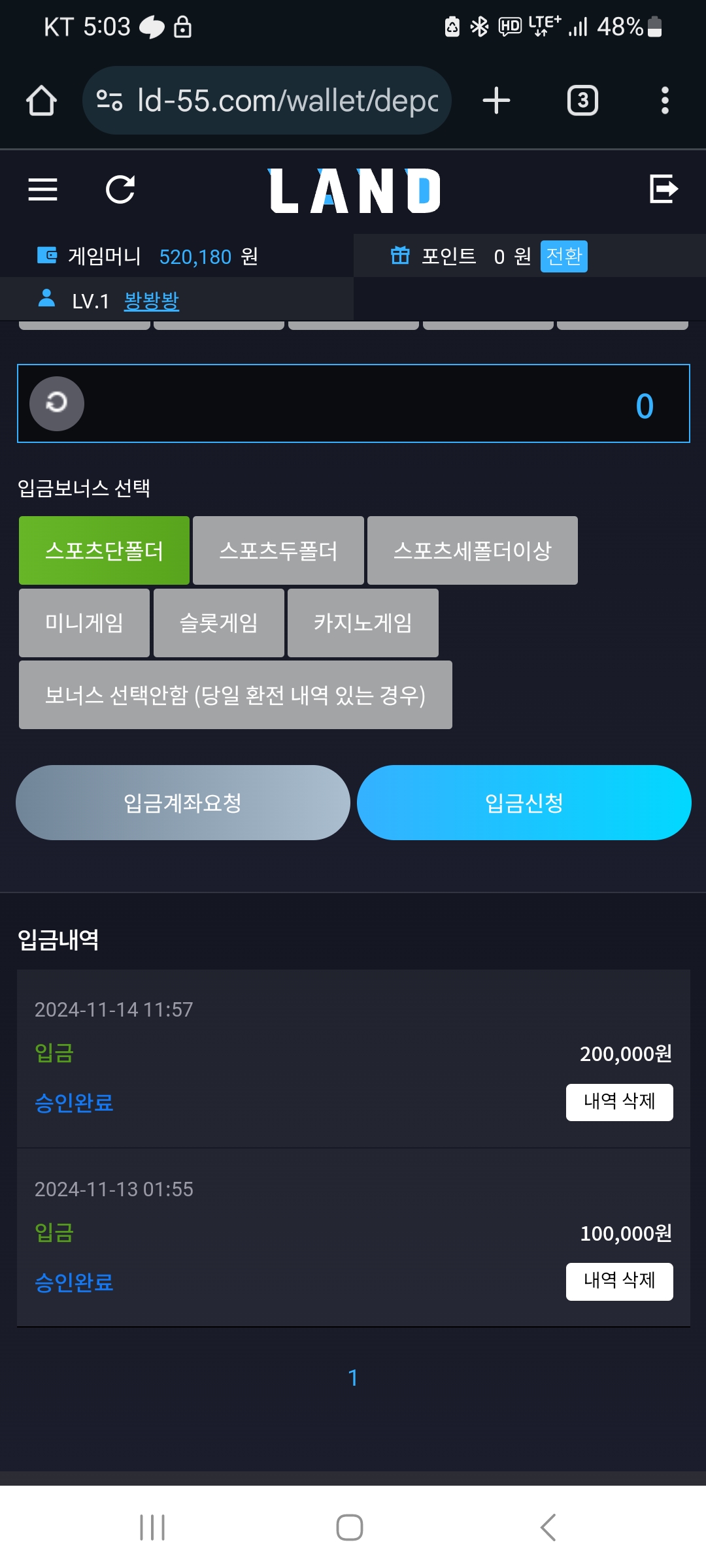Delete the 200,000원 deposit record
The image size is (706, 1568).
[x=620, y=1102]
